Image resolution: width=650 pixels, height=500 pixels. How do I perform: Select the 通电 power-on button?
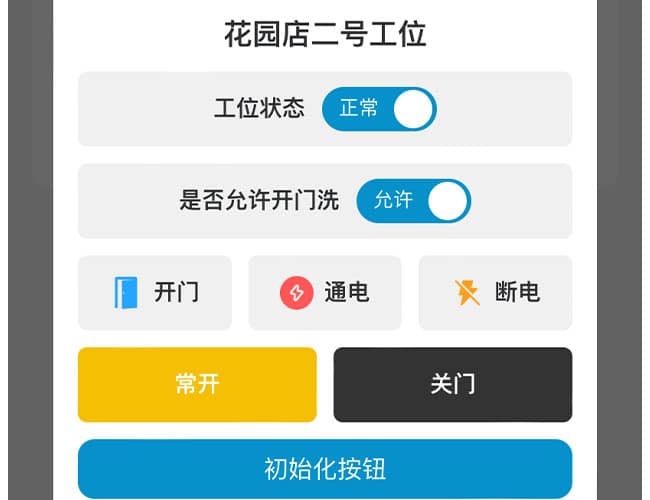tap(325, 292)
